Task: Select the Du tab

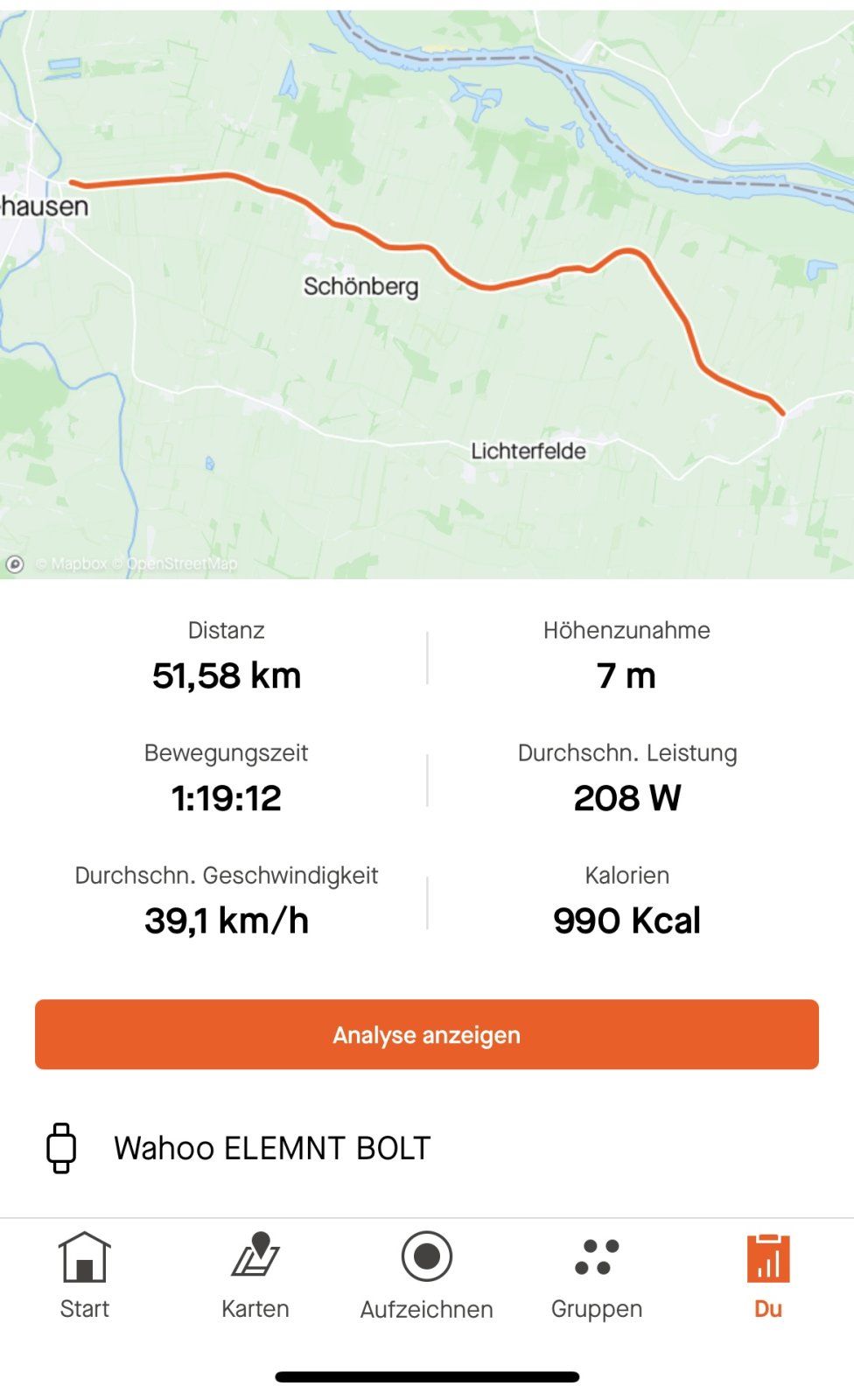Action: coord(768,1275)
